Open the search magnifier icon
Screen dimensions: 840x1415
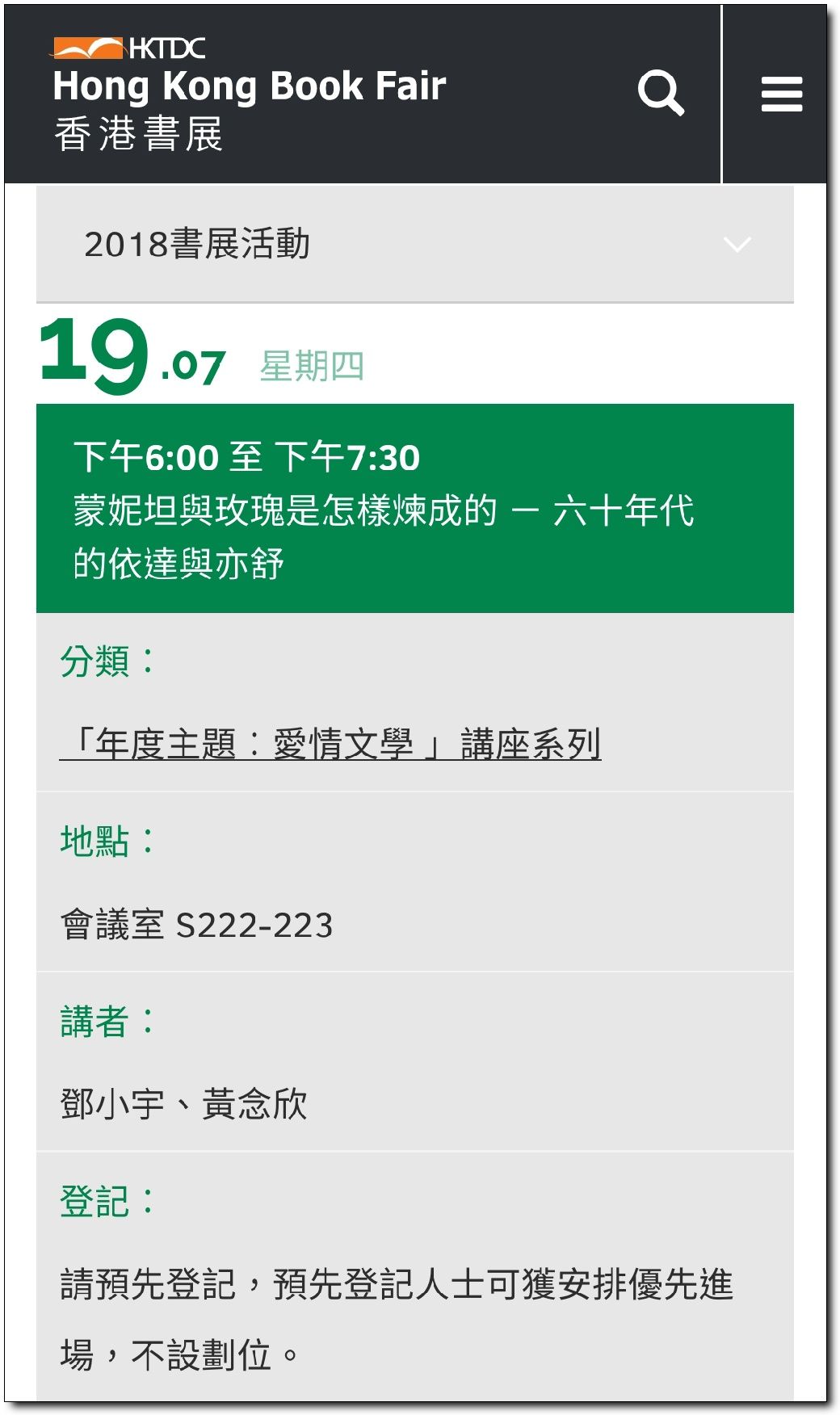tap(661, 94)
